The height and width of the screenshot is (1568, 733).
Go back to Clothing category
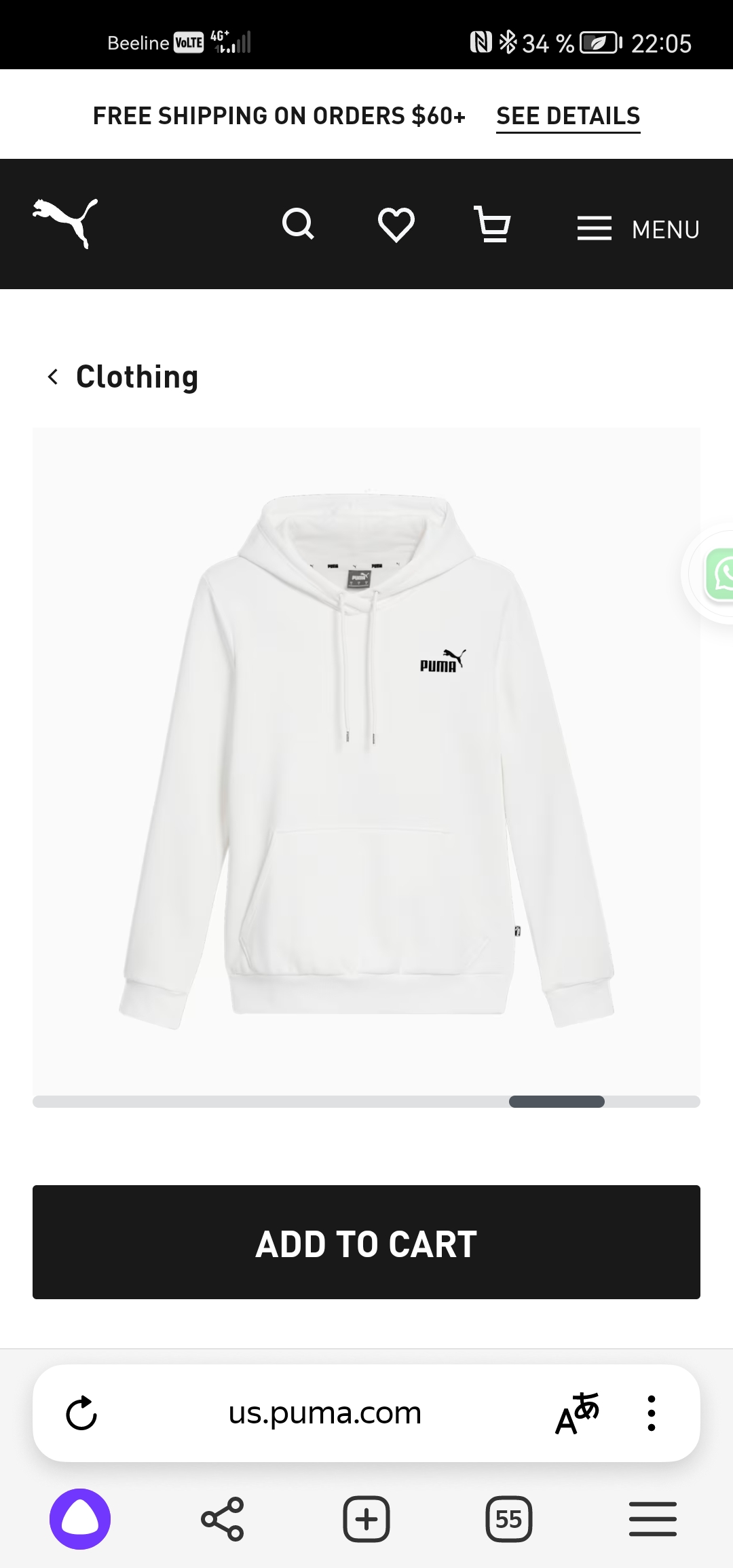(122, 377)
